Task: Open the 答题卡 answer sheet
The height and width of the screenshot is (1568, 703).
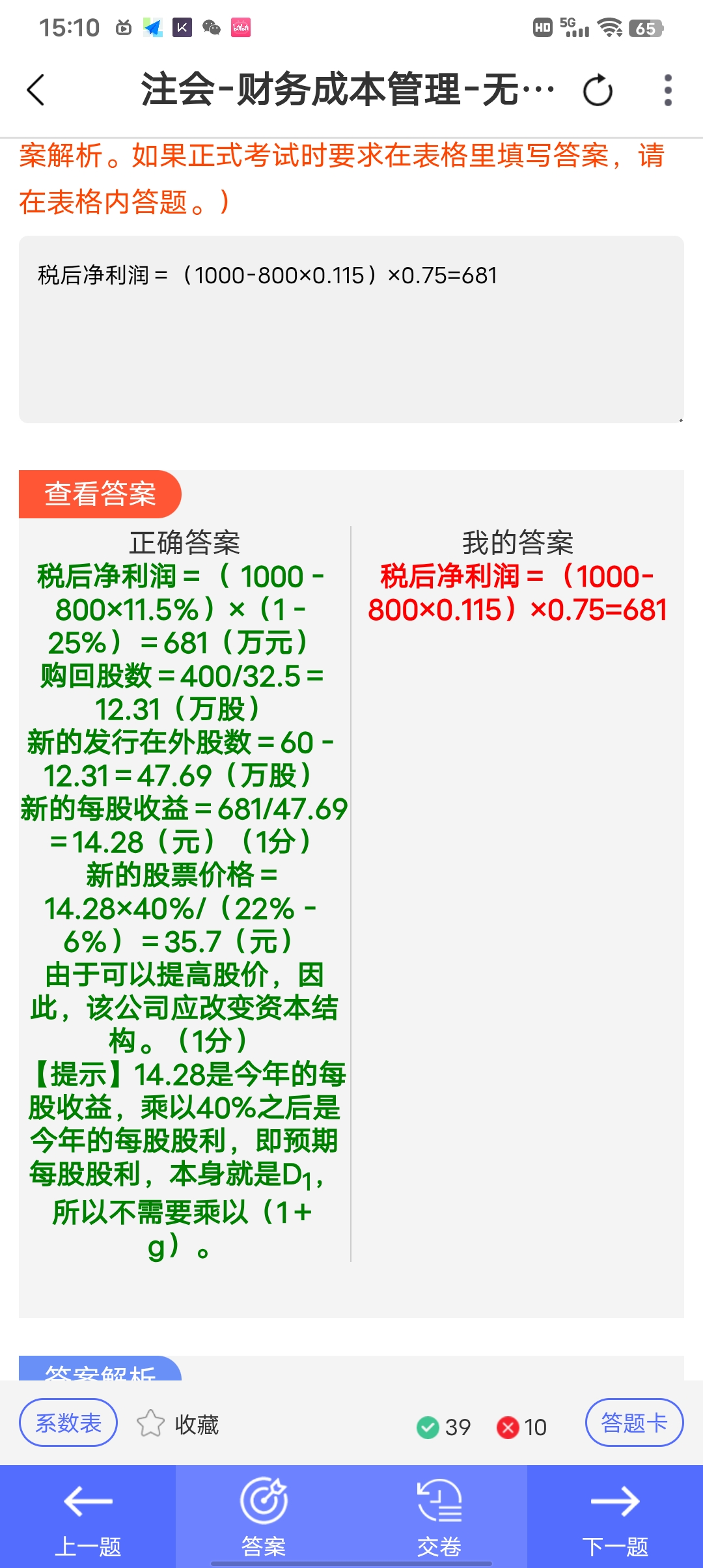Action: tap(634, 1423)
